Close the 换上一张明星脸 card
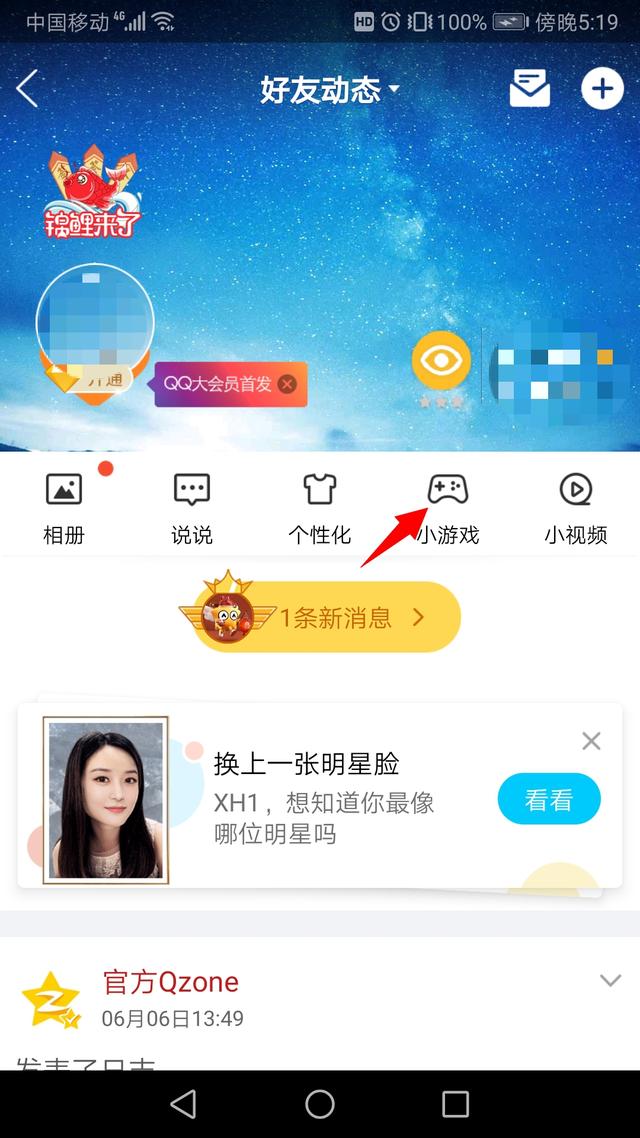The height and width of the screenshot is (1138, 640). pyautogui.click(x=591, y=741)
